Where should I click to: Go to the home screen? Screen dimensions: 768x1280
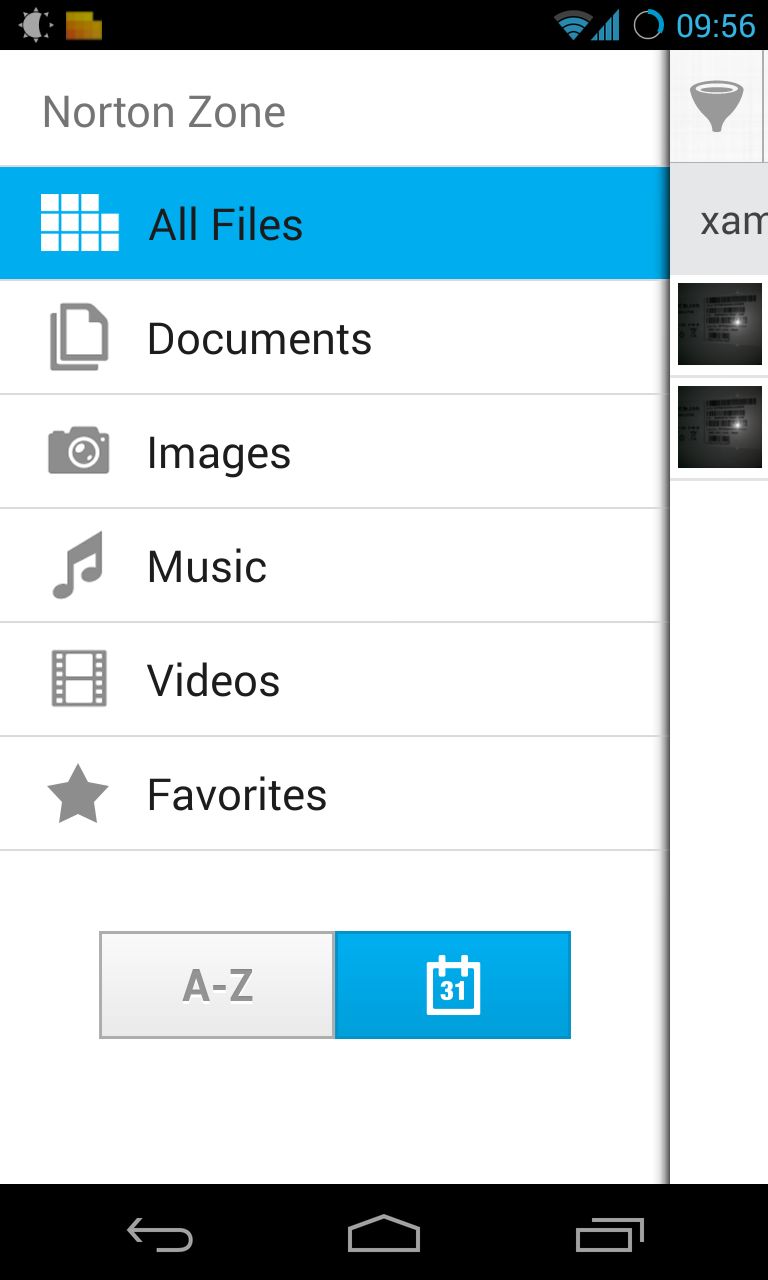[384, 1234]
